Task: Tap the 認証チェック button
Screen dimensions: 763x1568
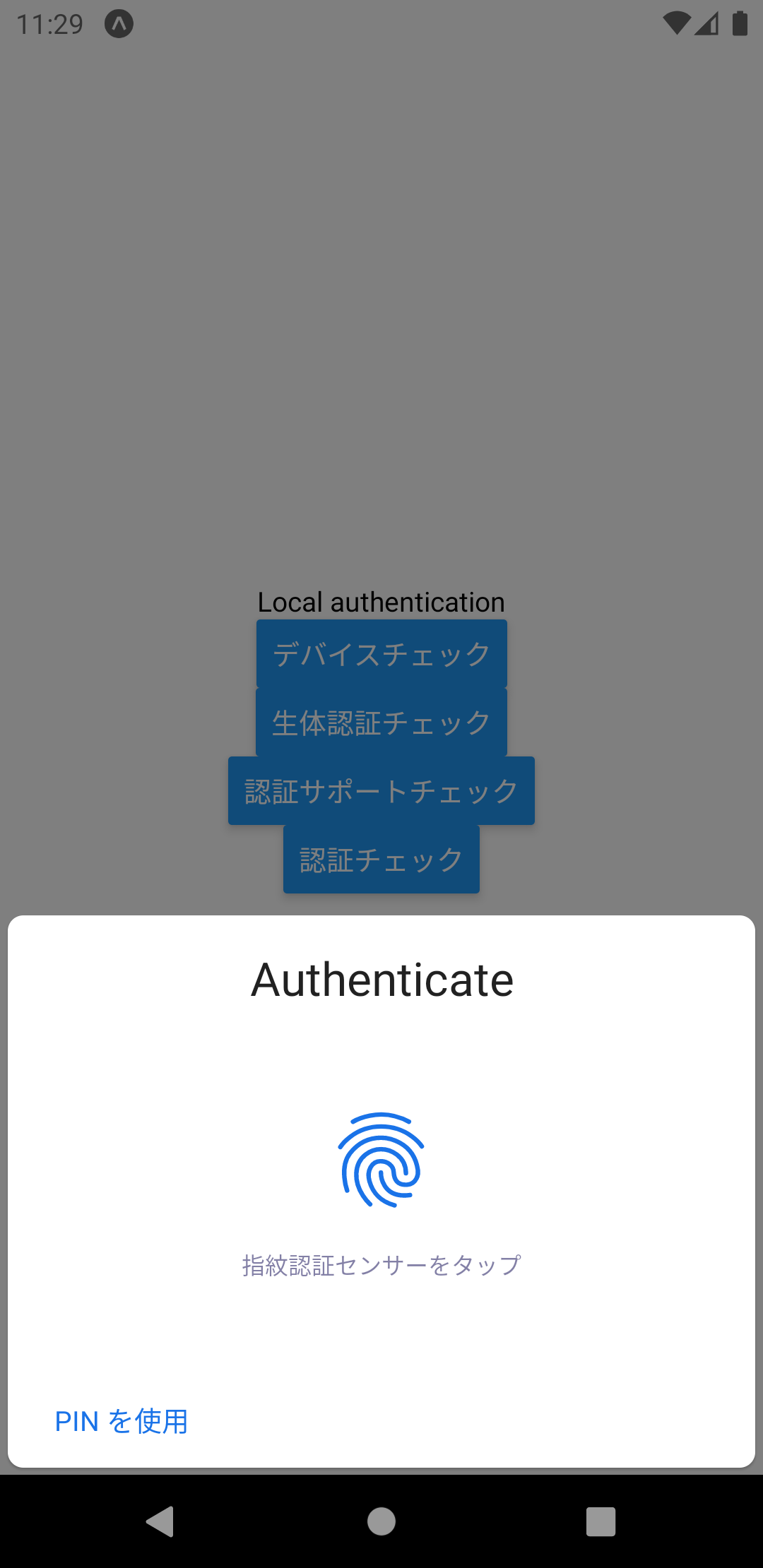Action: coord(381,859)
